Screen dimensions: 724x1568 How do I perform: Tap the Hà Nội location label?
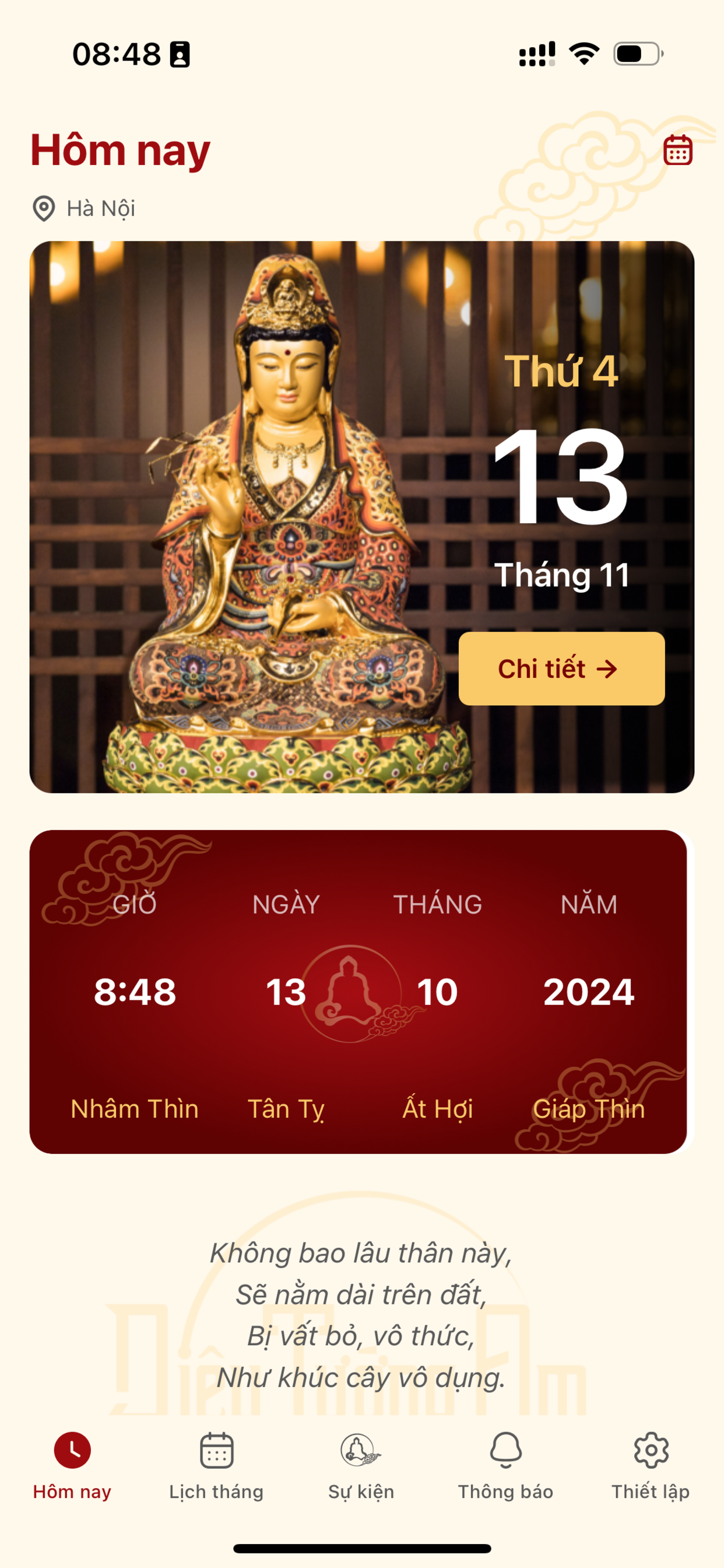(x=101, y=209)
